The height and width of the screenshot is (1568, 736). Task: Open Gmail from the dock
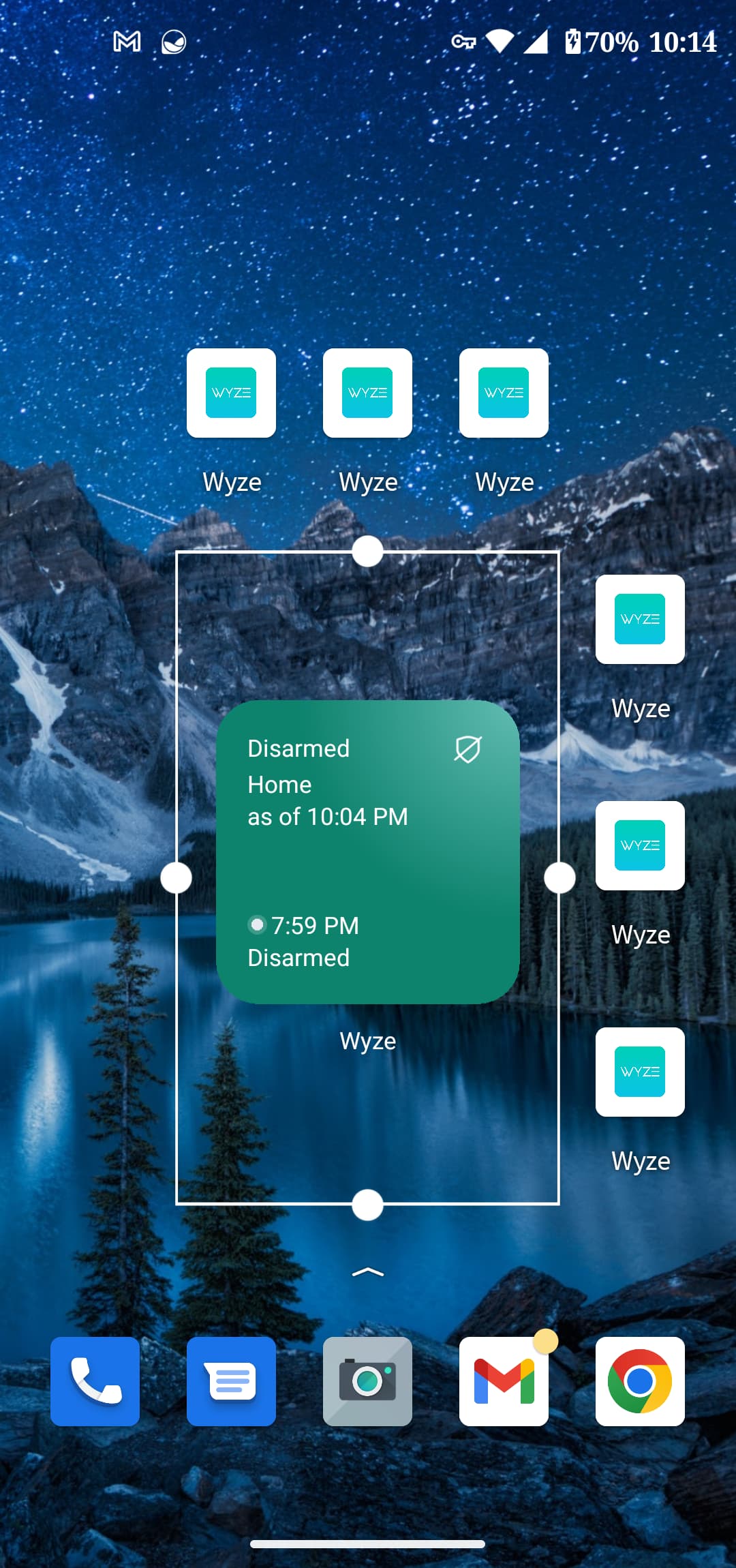504,1381
